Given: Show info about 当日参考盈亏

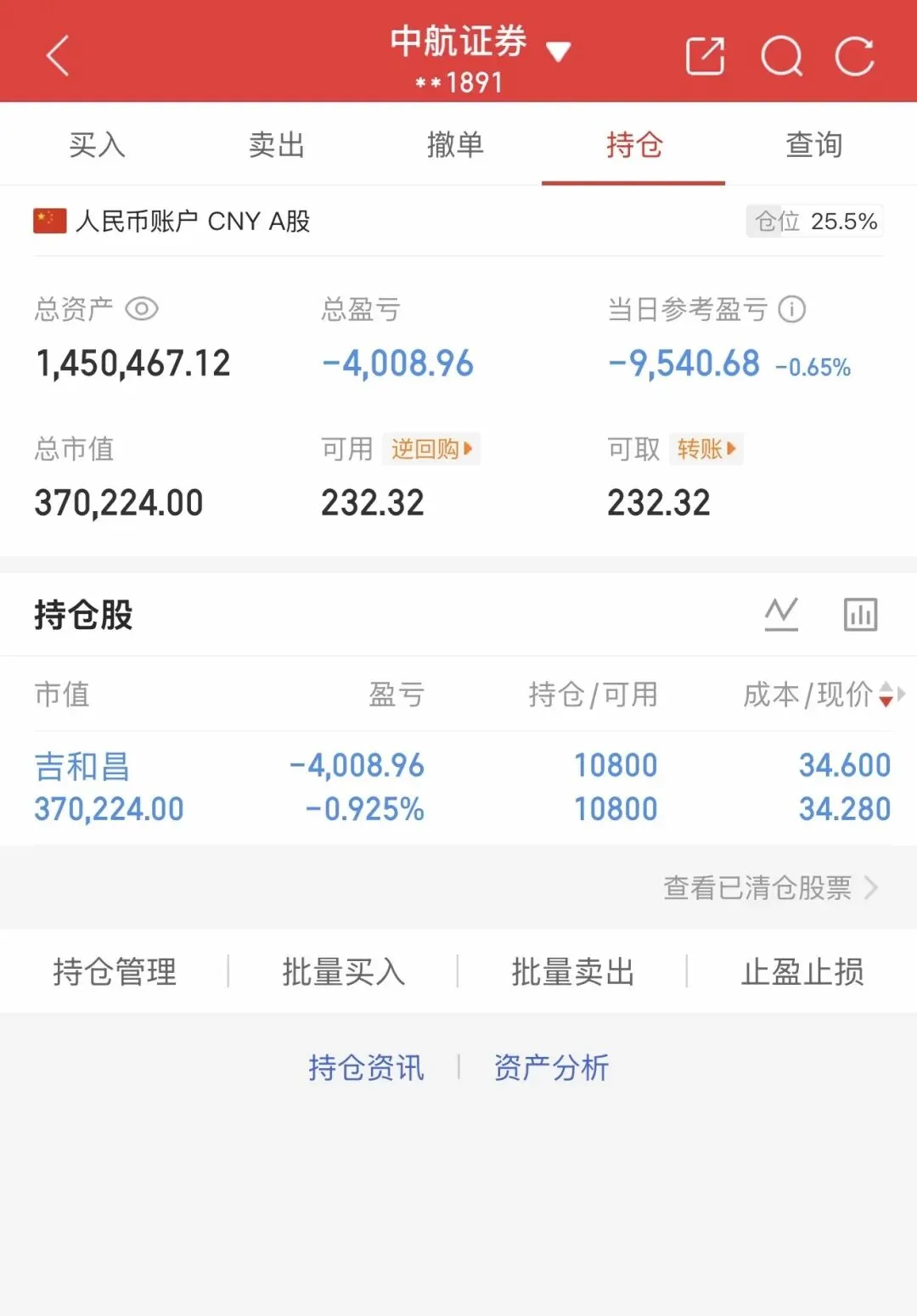Looking at the screenshot, I should point(791,309).
